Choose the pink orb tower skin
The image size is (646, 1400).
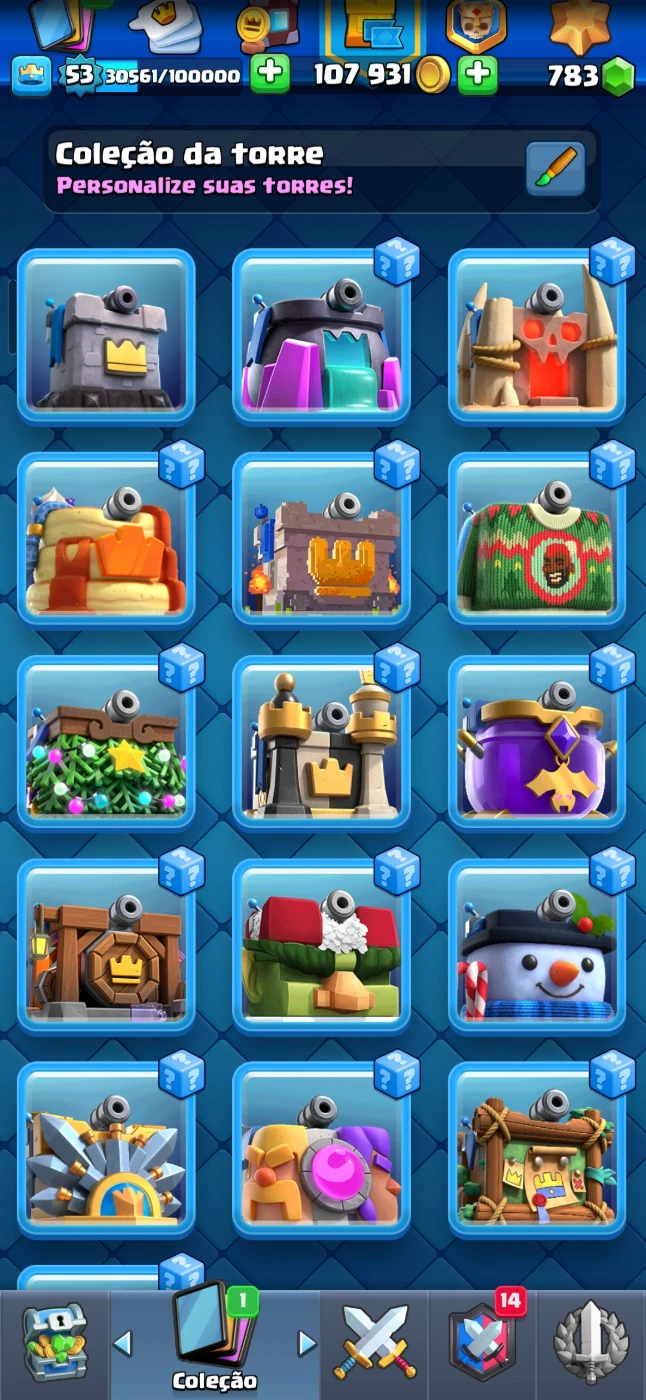(x=321, y=1150)
